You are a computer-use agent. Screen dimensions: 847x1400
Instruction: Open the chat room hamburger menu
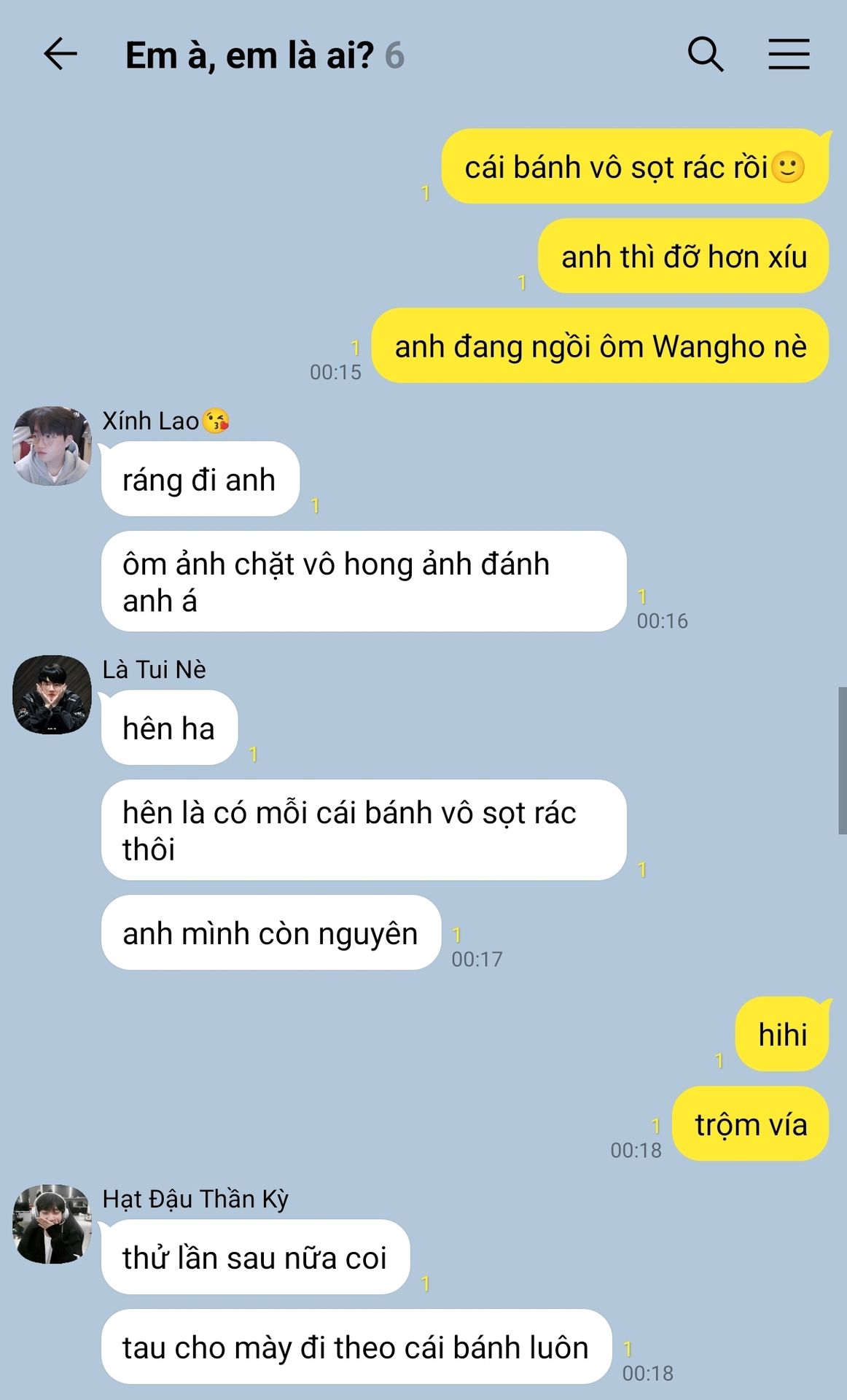[x=789, y=55]
